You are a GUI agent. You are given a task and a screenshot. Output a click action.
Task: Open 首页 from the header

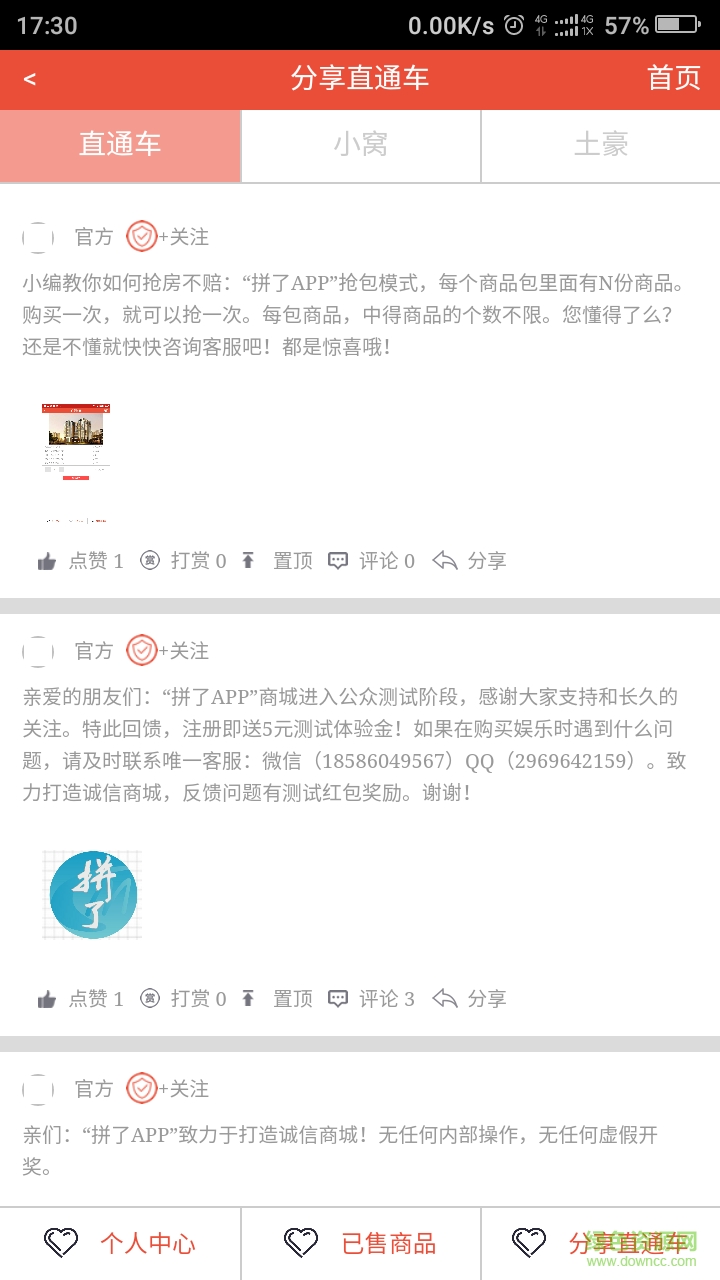(x=674, y=79)
